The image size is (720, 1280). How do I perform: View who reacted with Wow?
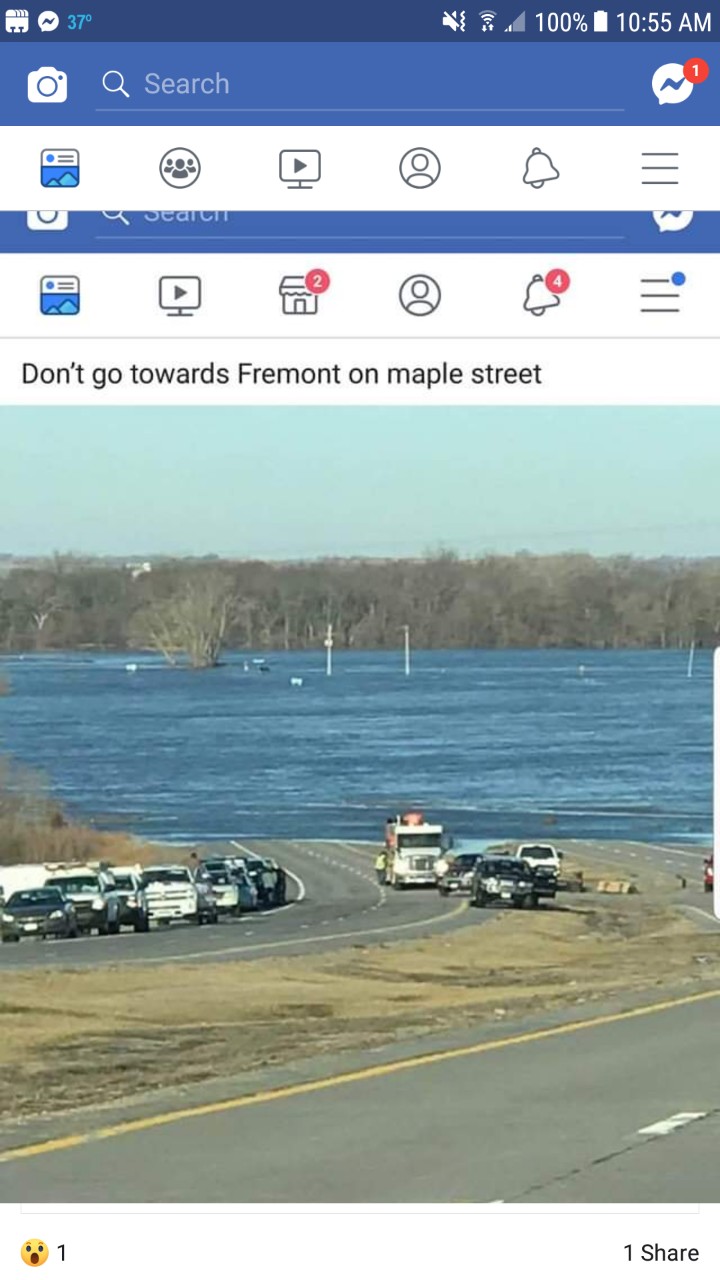pyautogui.click(x=44, y=1252)
